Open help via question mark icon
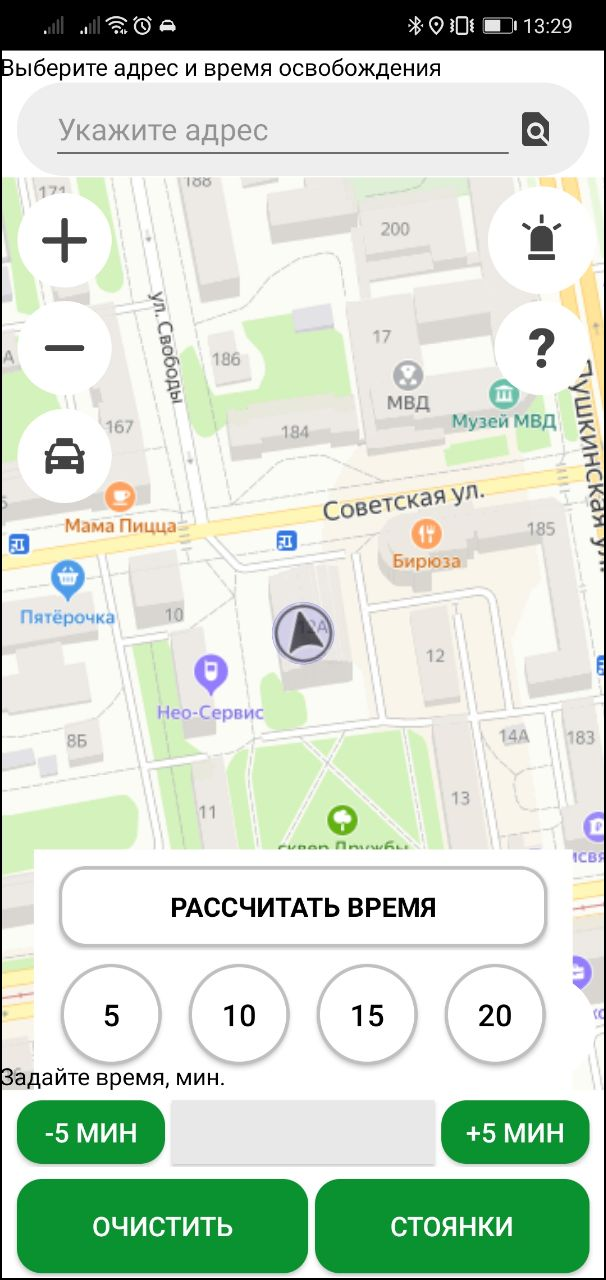The width and height of the screenshot is (606, 1280). click(540, 348)
